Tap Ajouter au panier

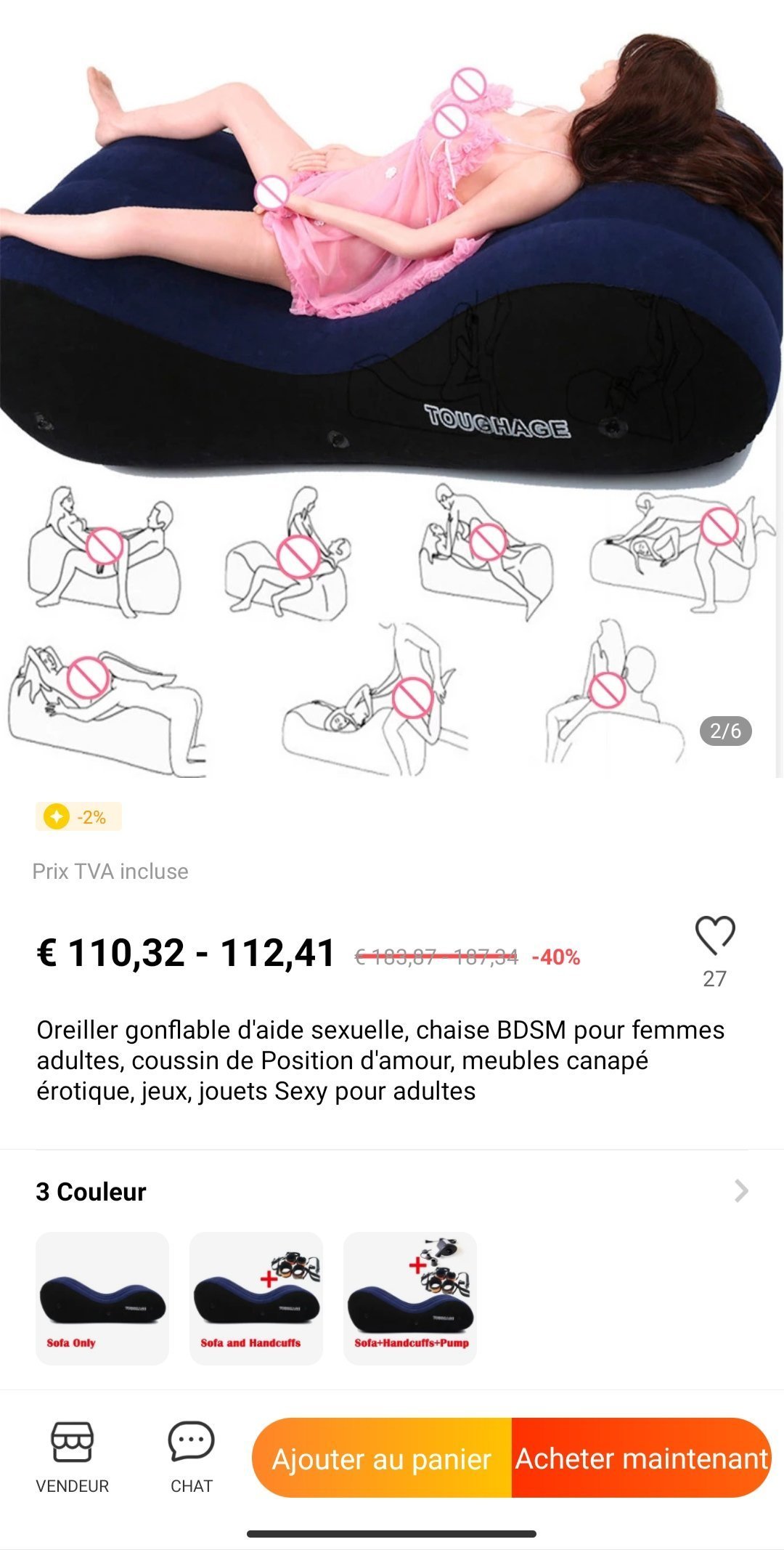coord(382,1458)
